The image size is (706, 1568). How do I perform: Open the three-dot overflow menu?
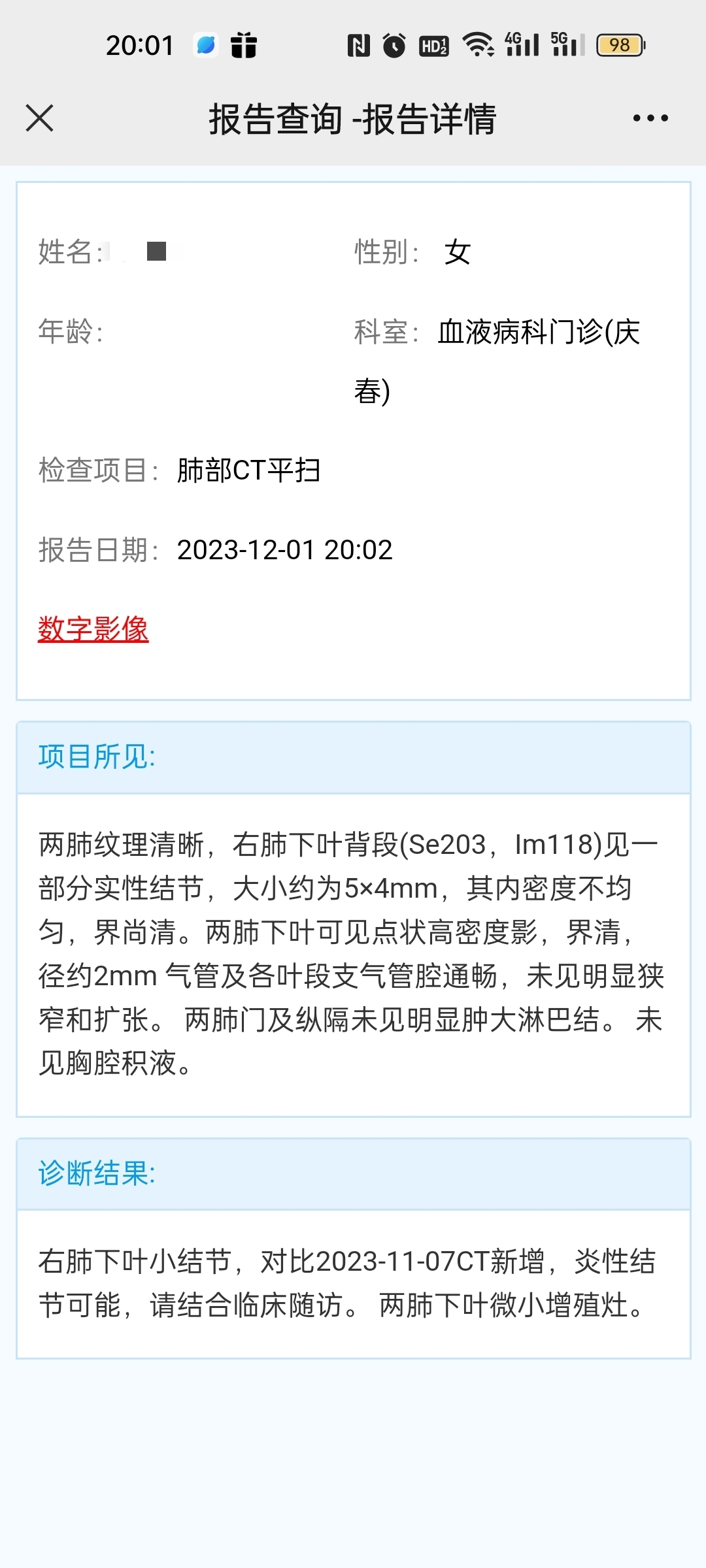pos(650,118)
